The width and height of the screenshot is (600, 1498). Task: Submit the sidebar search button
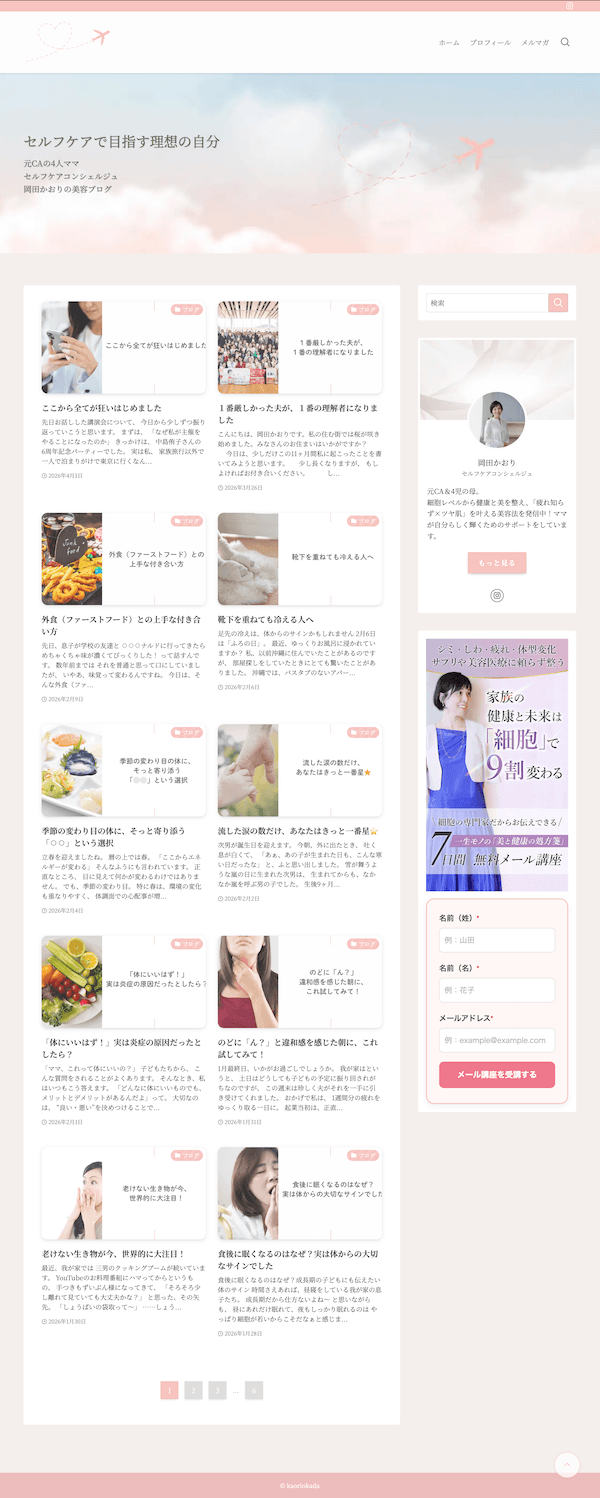click(x=558, y=303)
